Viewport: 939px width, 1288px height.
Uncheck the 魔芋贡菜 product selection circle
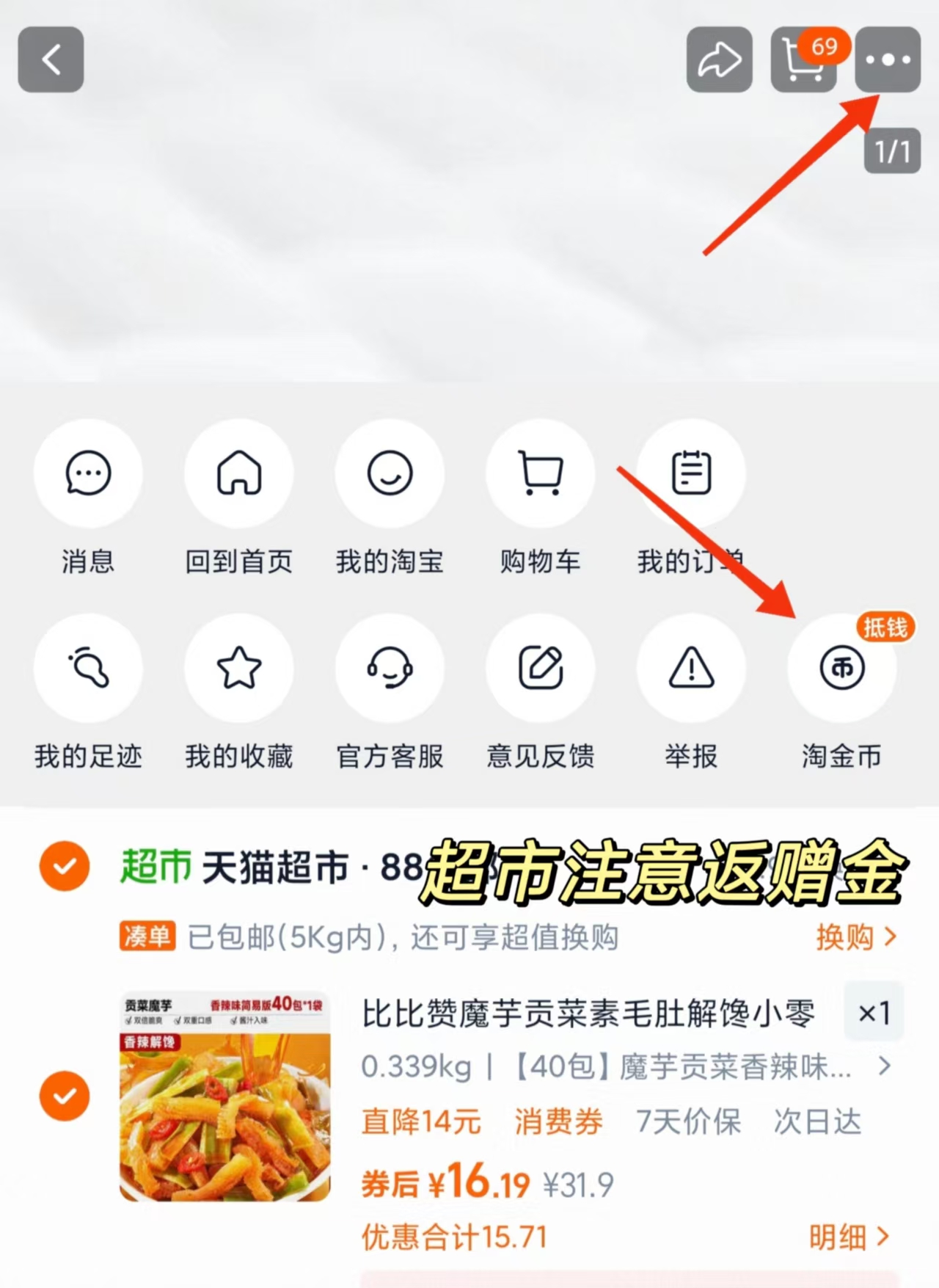click(63, 1096)
